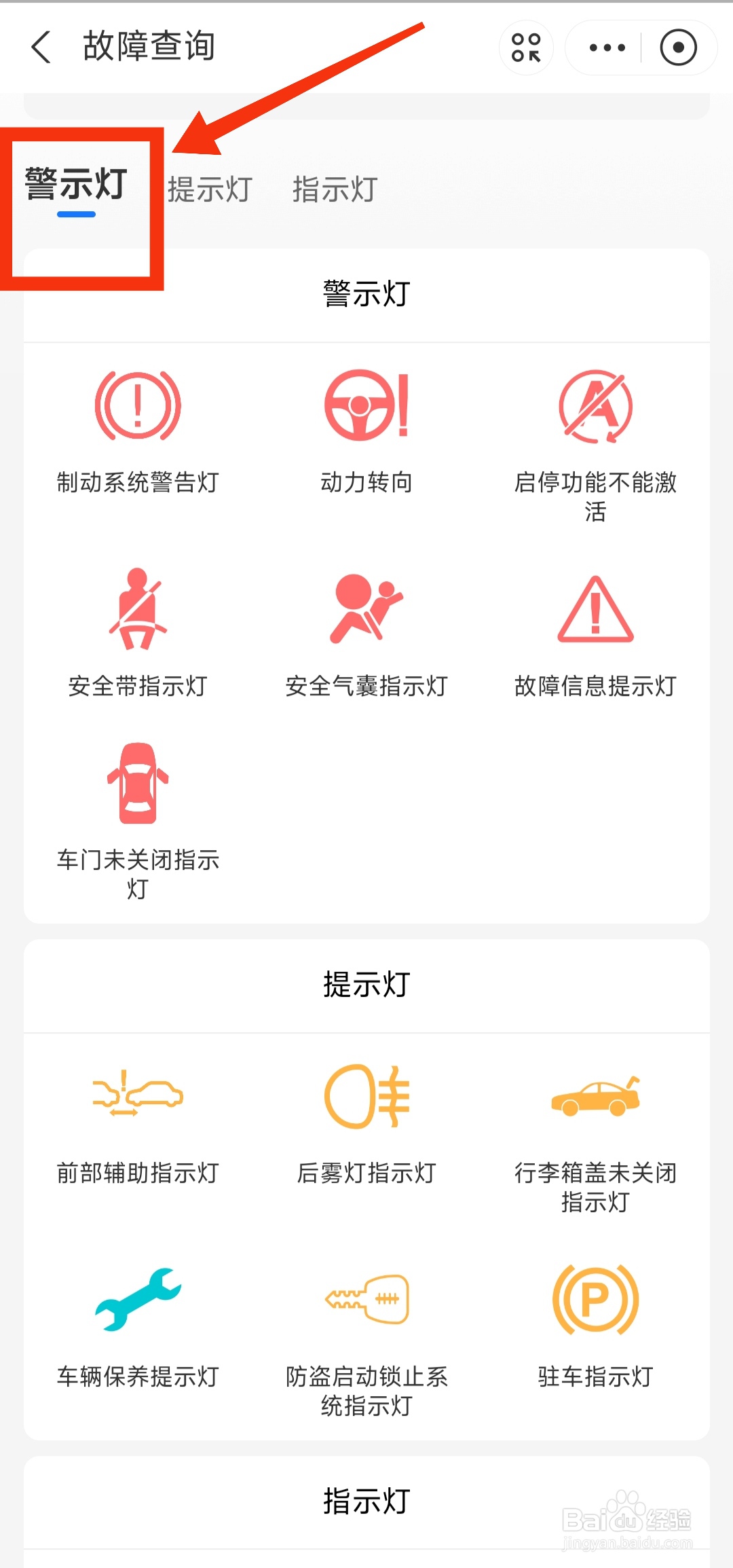The height and width of the screenshot is (1568, 733).
Task: Open the four-dot shortcut icon
Action: [526, 48]
